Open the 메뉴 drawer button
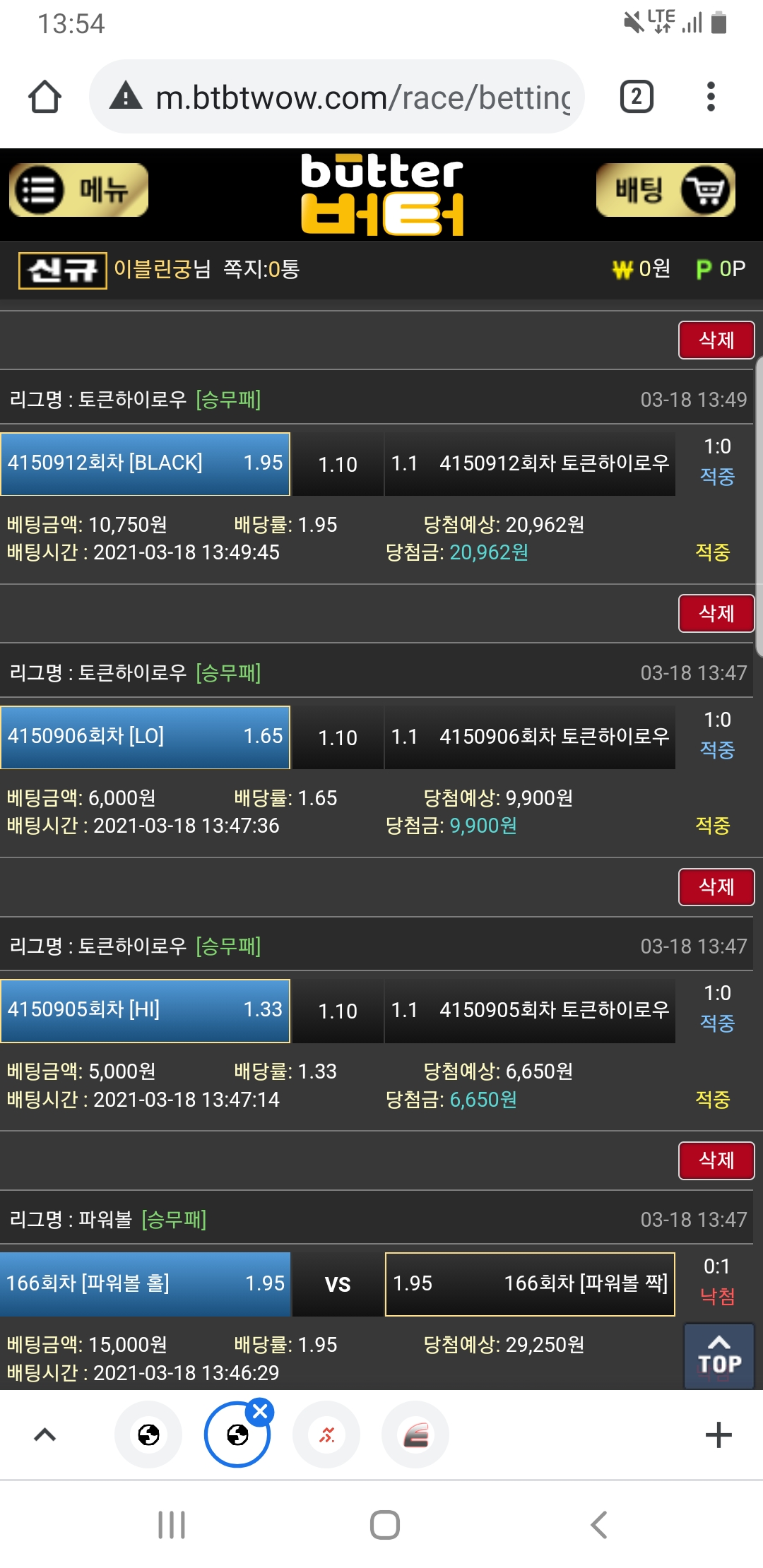The height and width of the screenshot is (1568, 763). (x=78, y=190)
